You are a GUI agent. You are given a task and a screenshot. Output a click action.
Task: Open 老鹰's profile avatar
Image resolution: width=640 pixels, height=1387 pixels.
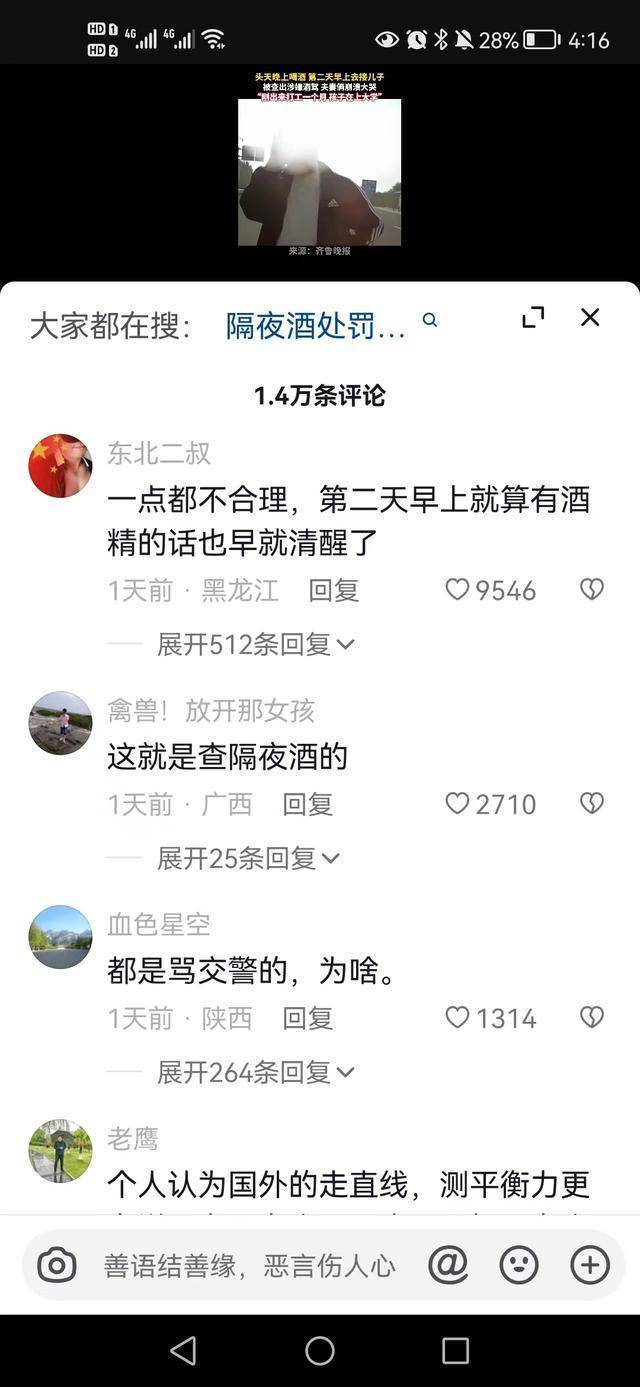[x=60, y=1150]
